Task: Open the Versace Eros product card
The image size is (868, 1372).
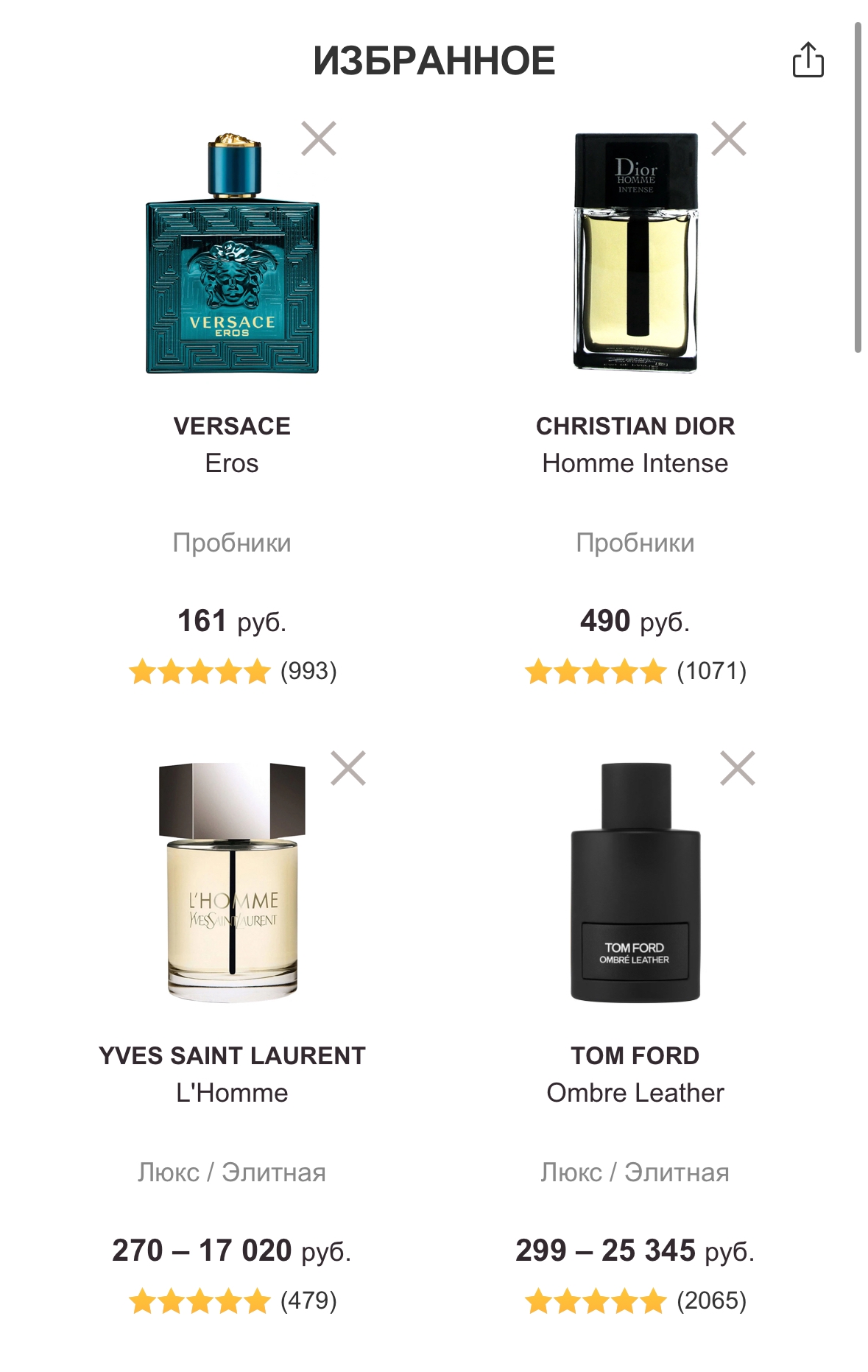Action: (232, 254)
